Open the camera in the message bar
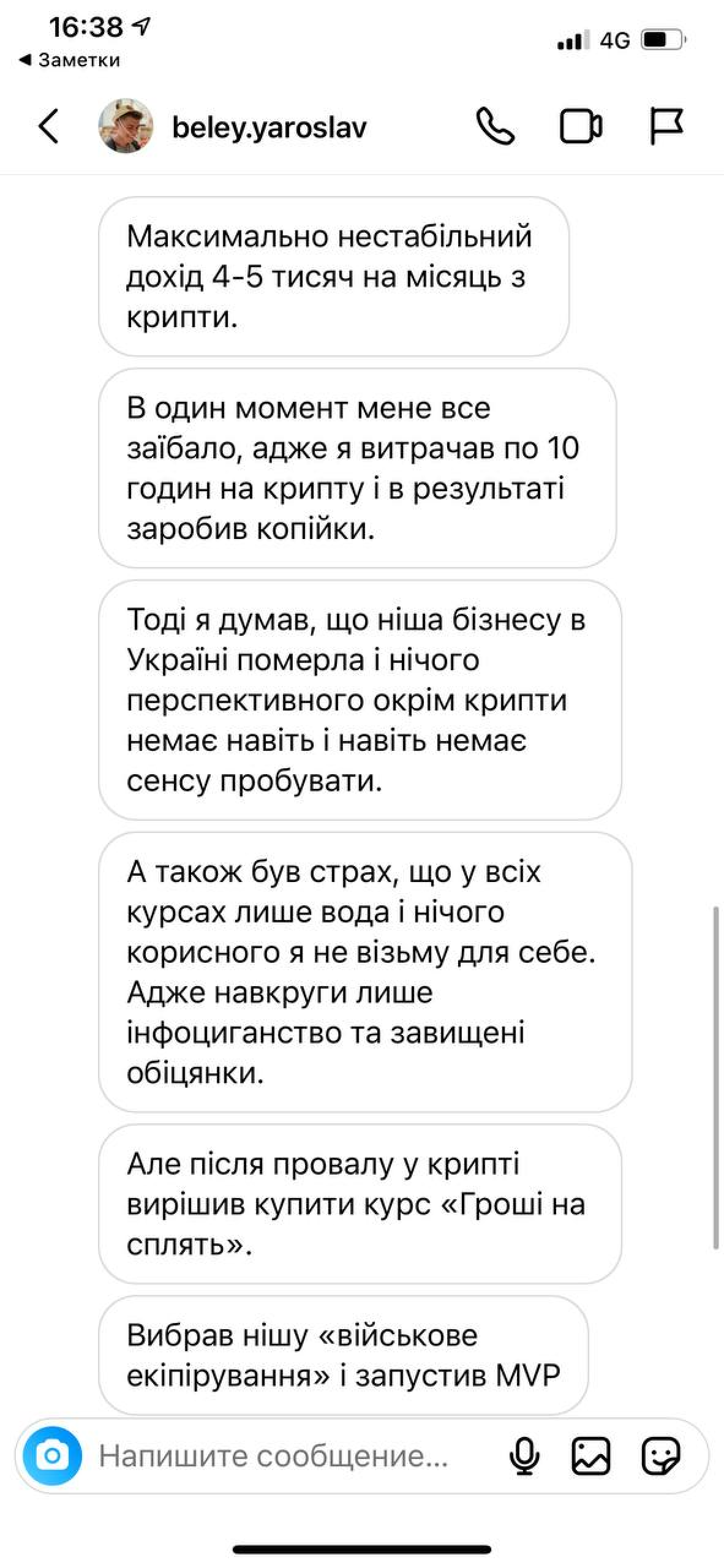The height and width of the screenshot is (1568, 724). pos(53,1455)
